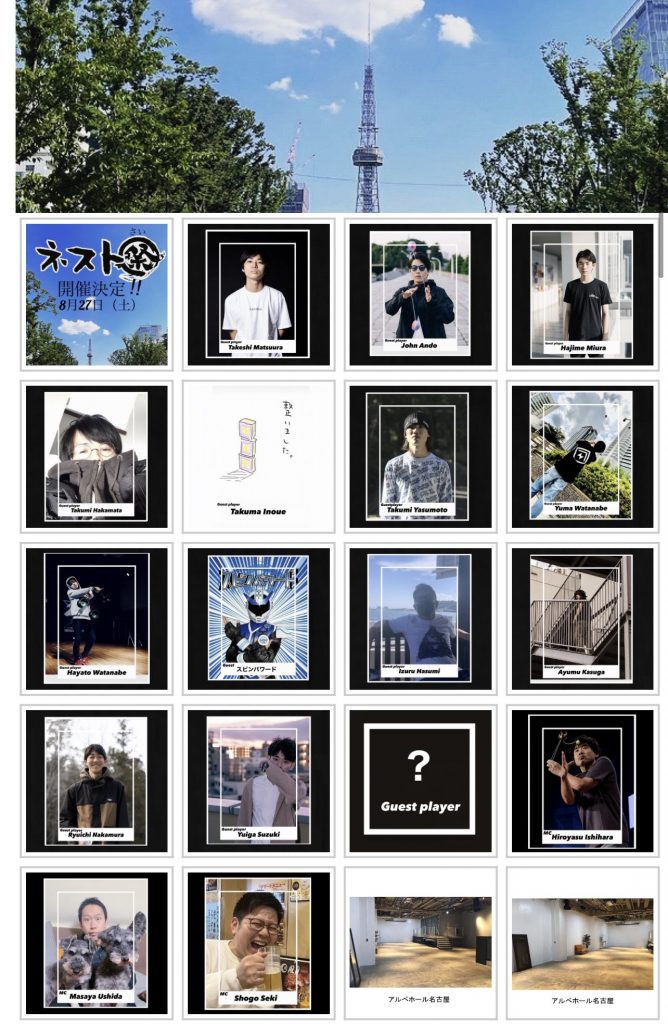Open Hajime Miura's photo tile
This screenshot has height=1024, width=668.
[x=582, y=294]
